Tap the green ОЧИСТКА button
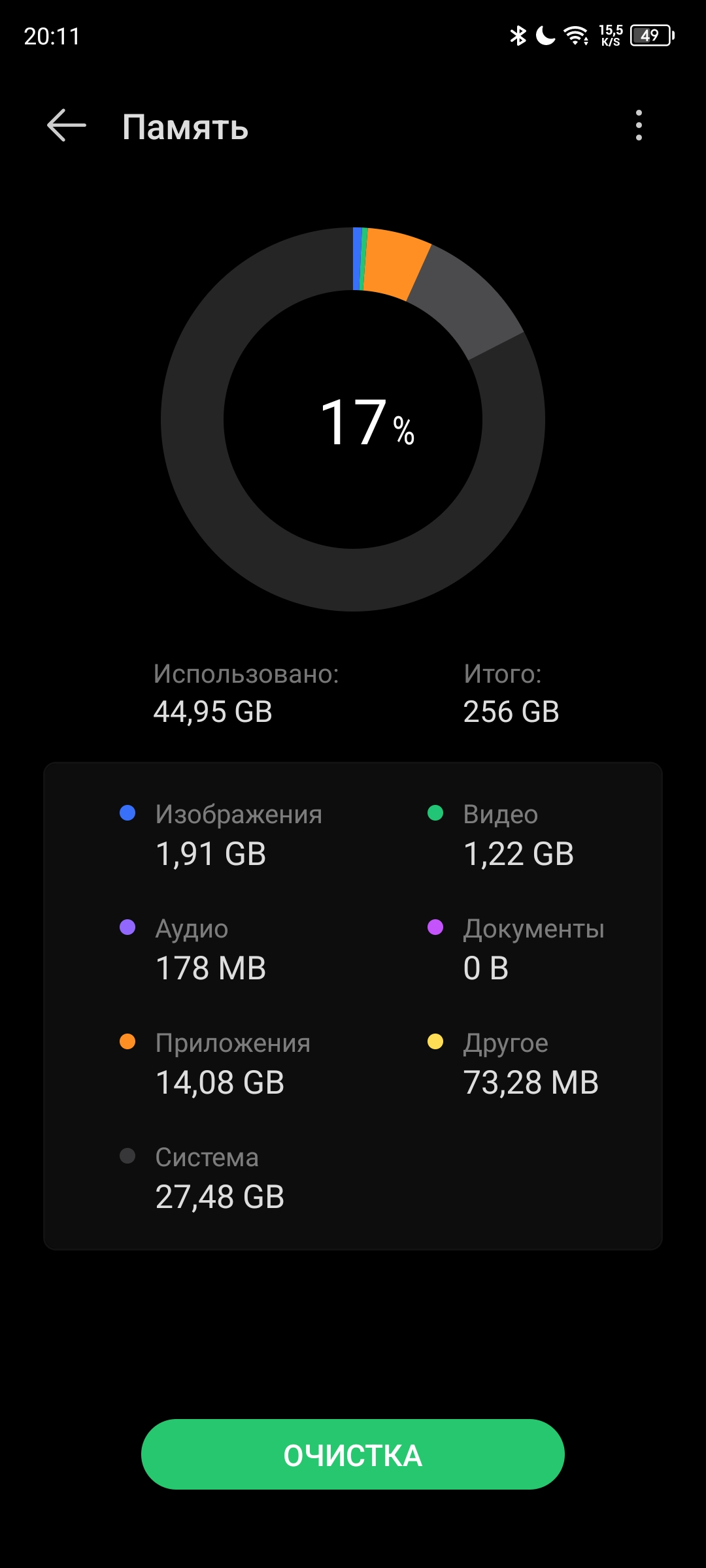Viewport: 706px width, 1568px height. click(x=353, y=1454)
